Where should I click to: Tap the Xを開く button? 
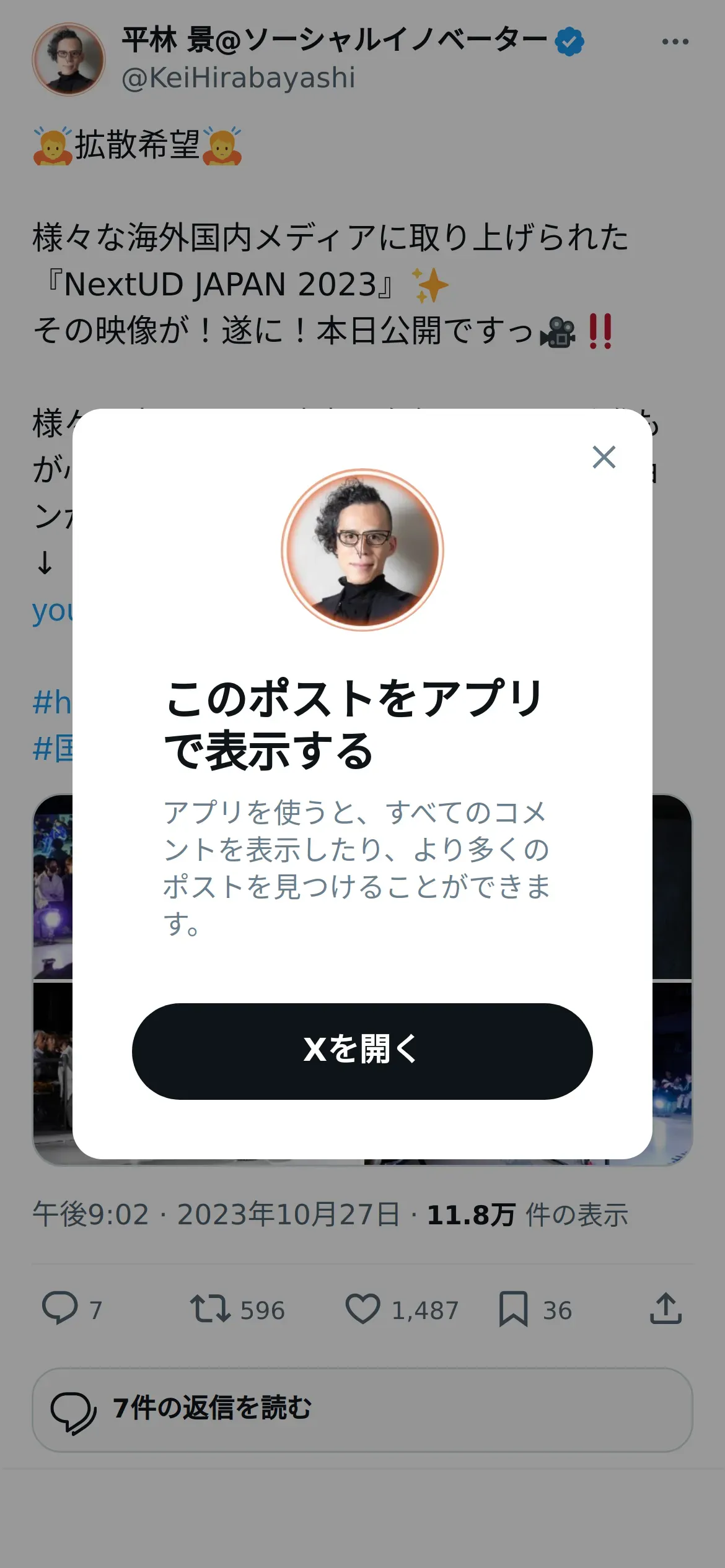click(362, 1051)
